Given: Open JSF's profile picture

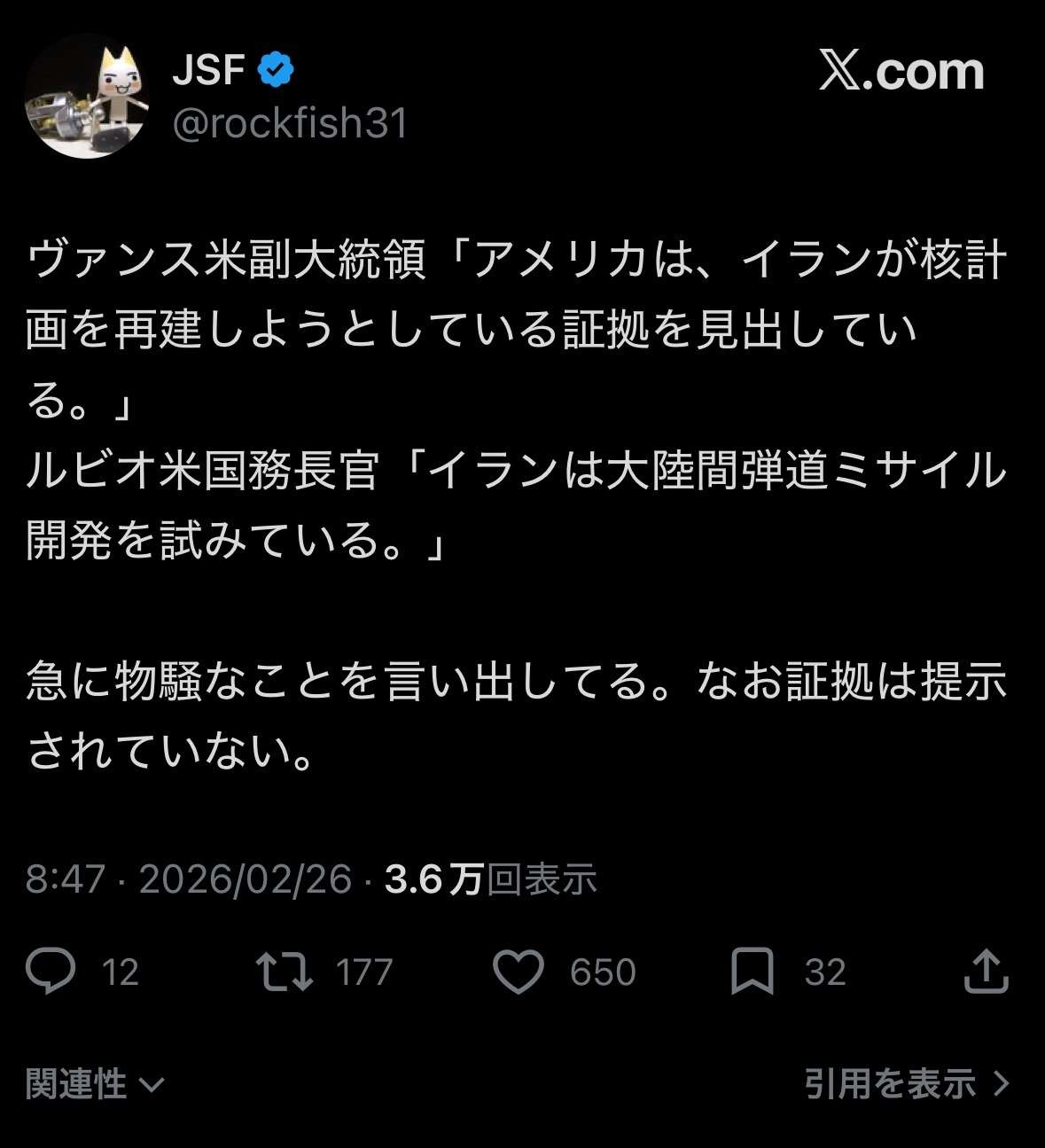Looking at the screenshot, I should pos(86,97).
